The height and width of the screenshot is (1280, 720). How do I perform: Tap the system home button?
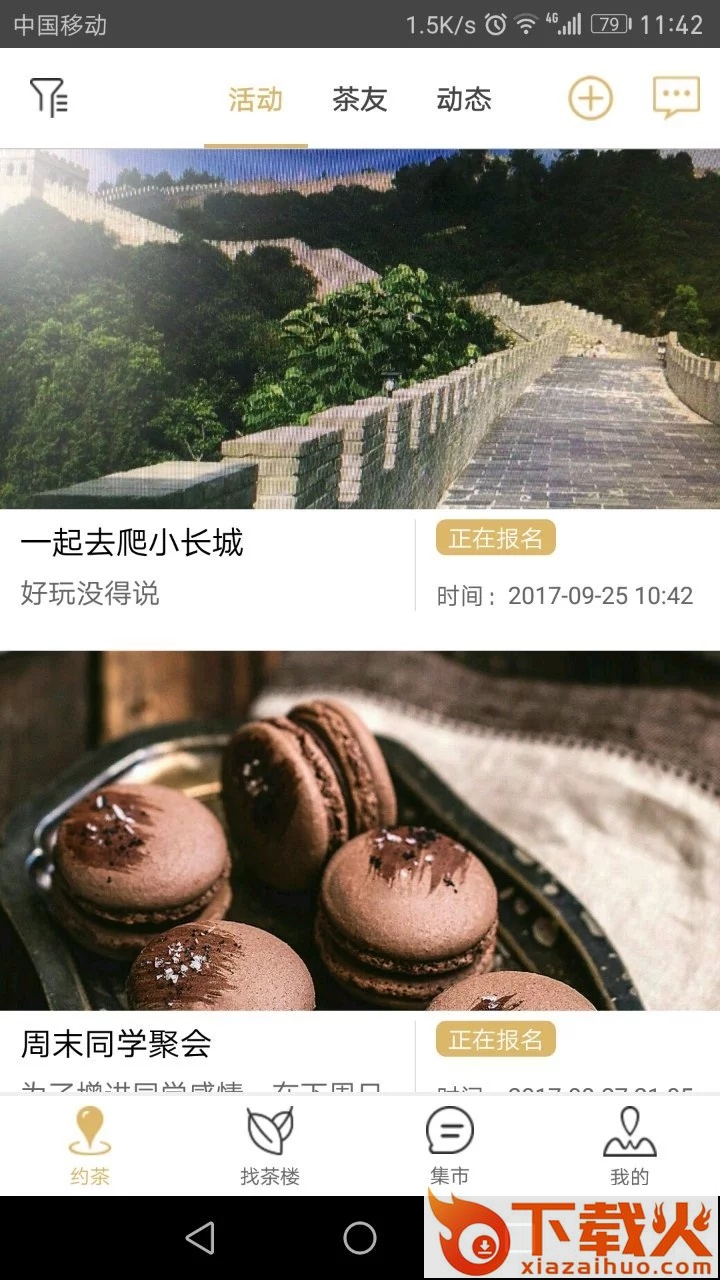pyautogui.click(x=360, y=1238)
